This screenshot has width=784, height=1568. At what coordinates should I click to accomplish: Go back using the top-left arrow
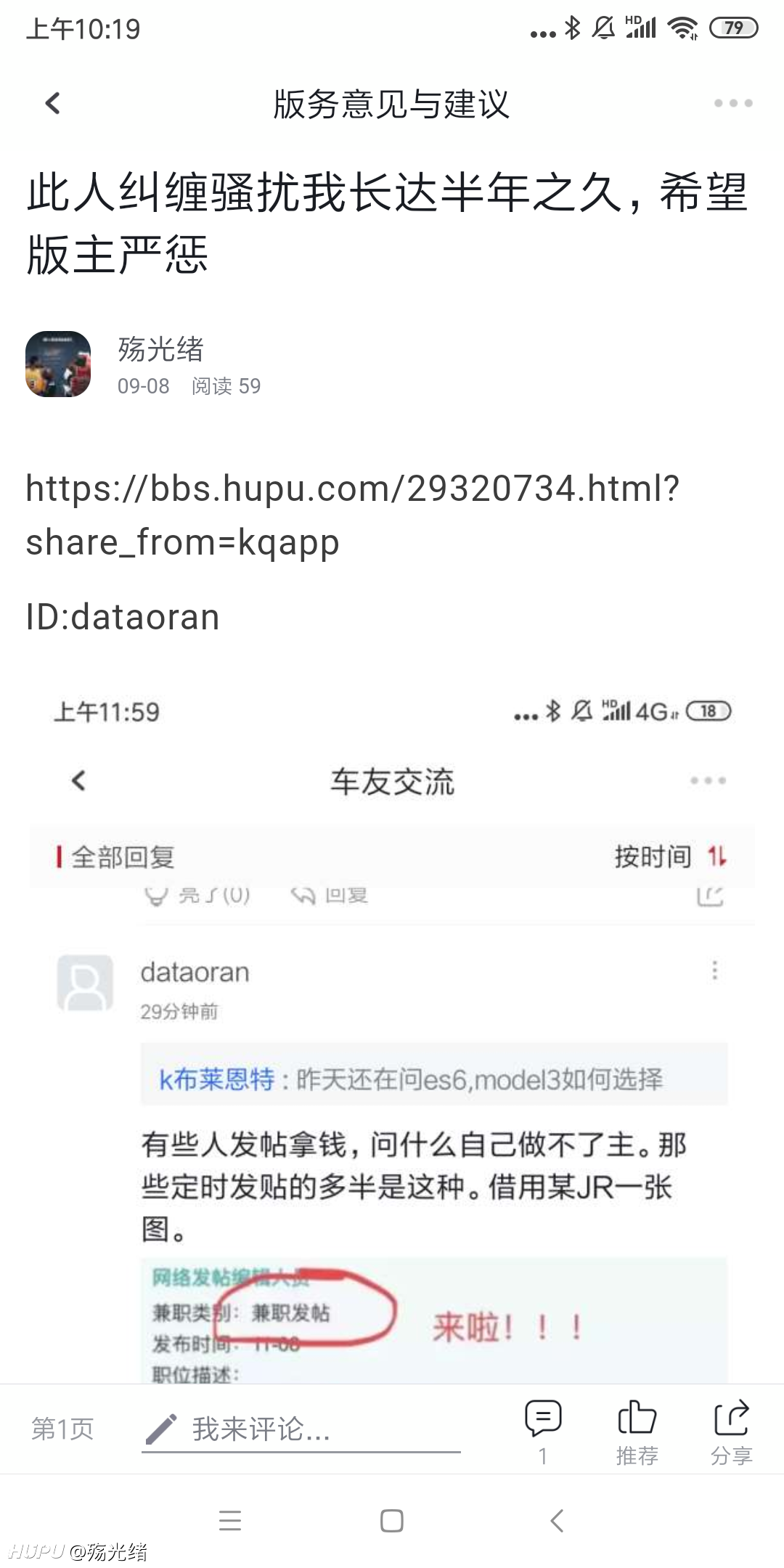coord(52,103)
